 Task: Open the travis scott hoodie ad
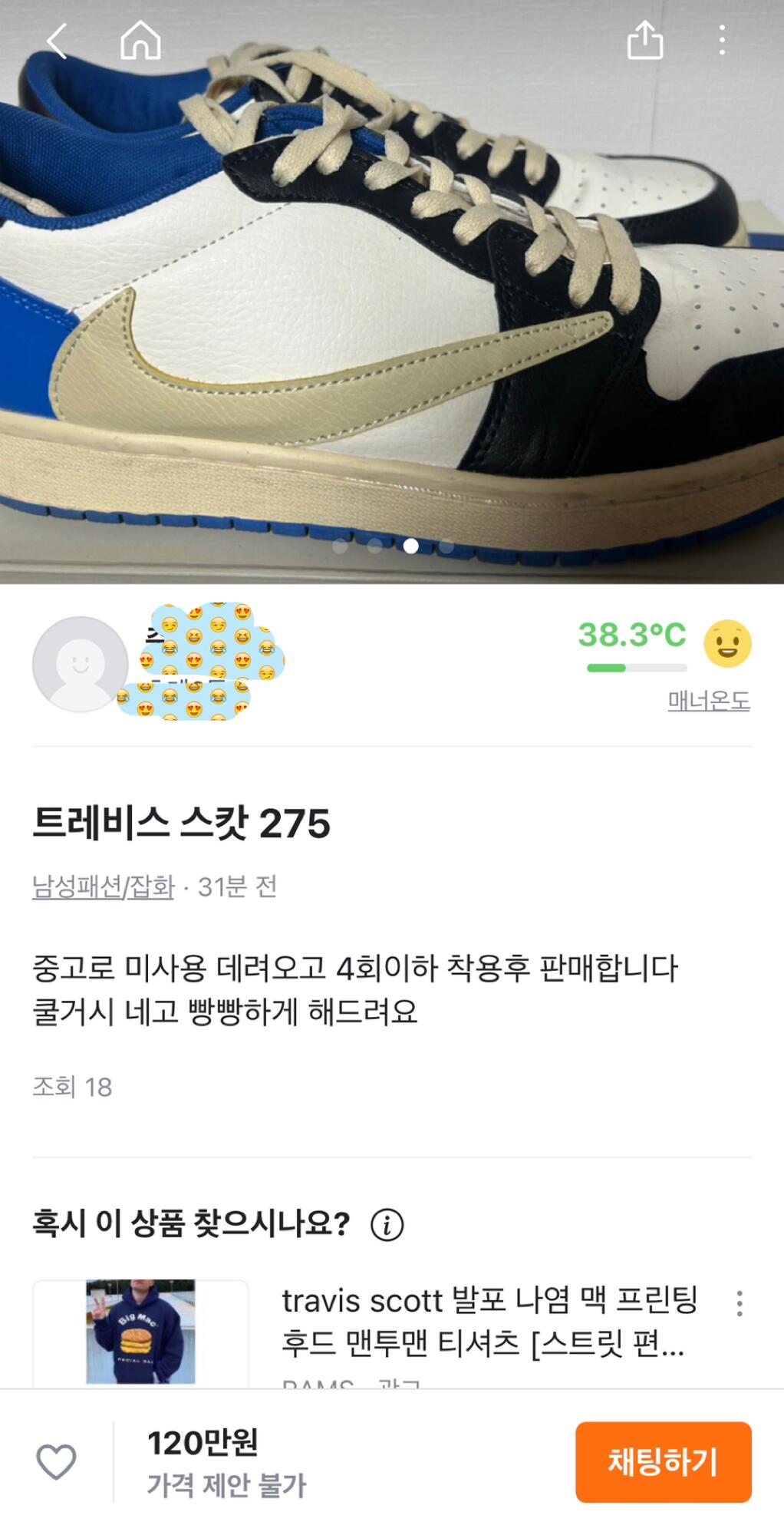[489, 1322]
